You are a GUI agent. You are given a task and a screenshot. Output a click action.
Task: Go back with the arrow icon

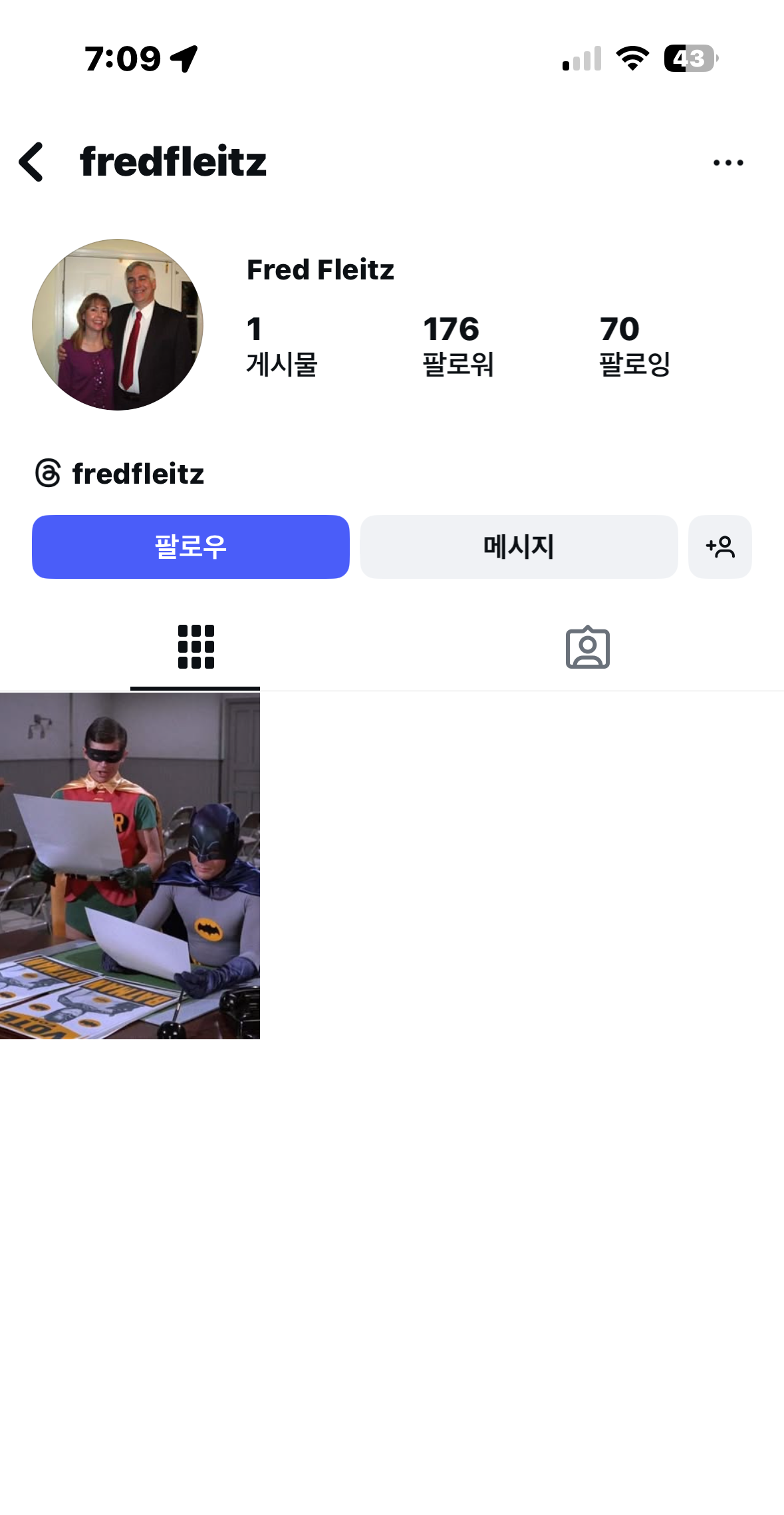31,162
